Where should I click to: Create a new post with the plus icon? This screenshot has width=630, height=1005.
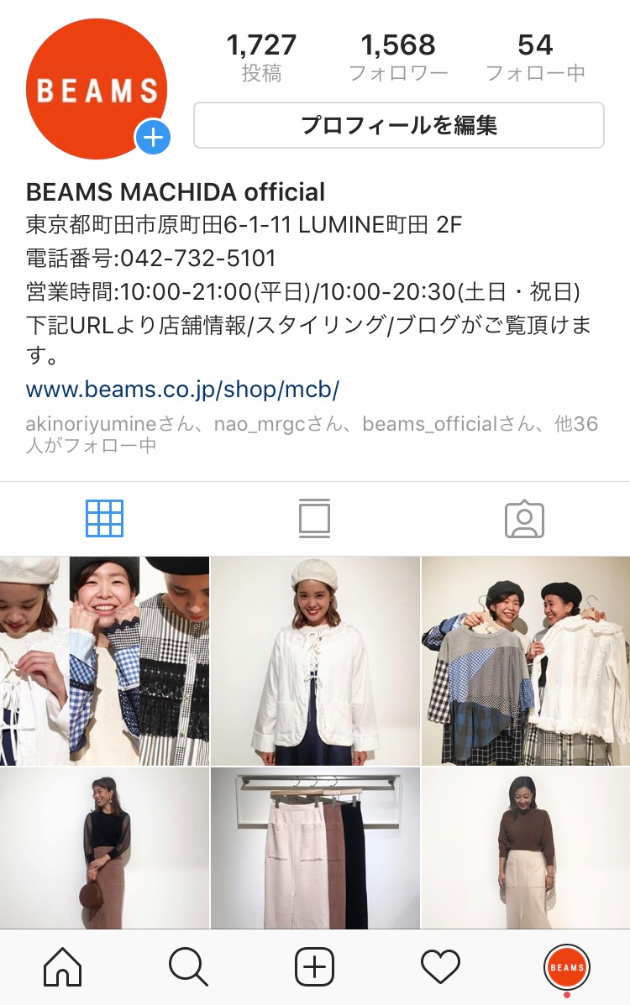(x=314, y=967)
